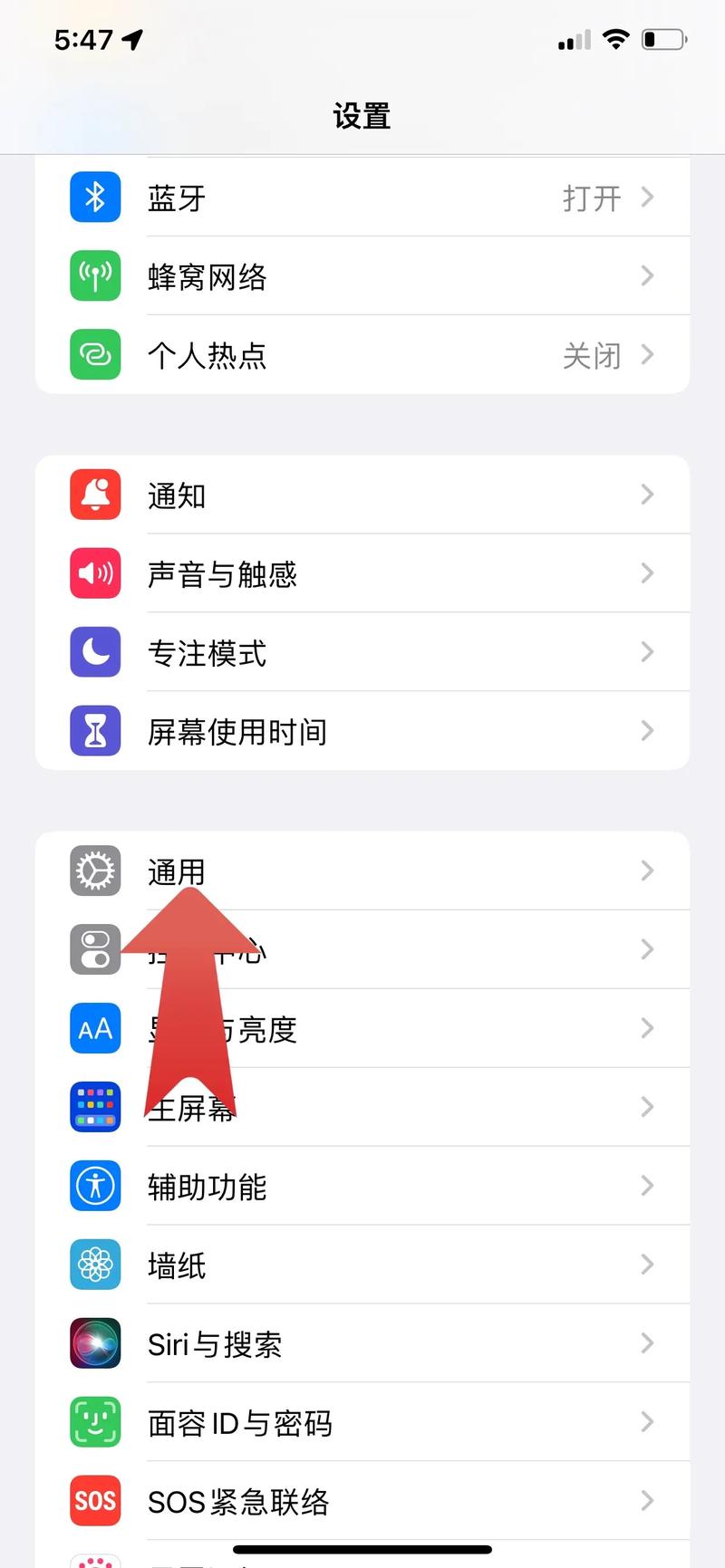Open Bluetooth settings via the Bluetooth icon

click(x=94, y=197)
